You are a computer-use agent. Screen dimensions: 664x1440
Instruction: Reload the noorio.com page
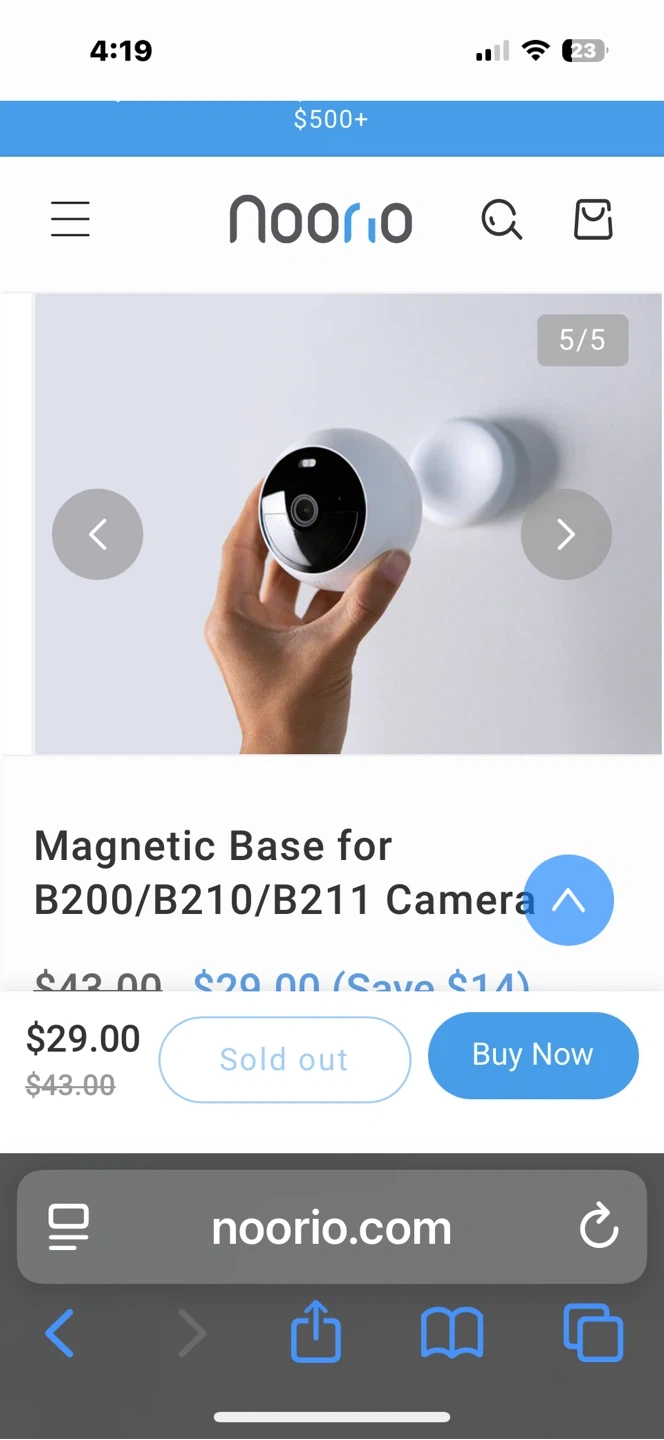(599, 1227)
